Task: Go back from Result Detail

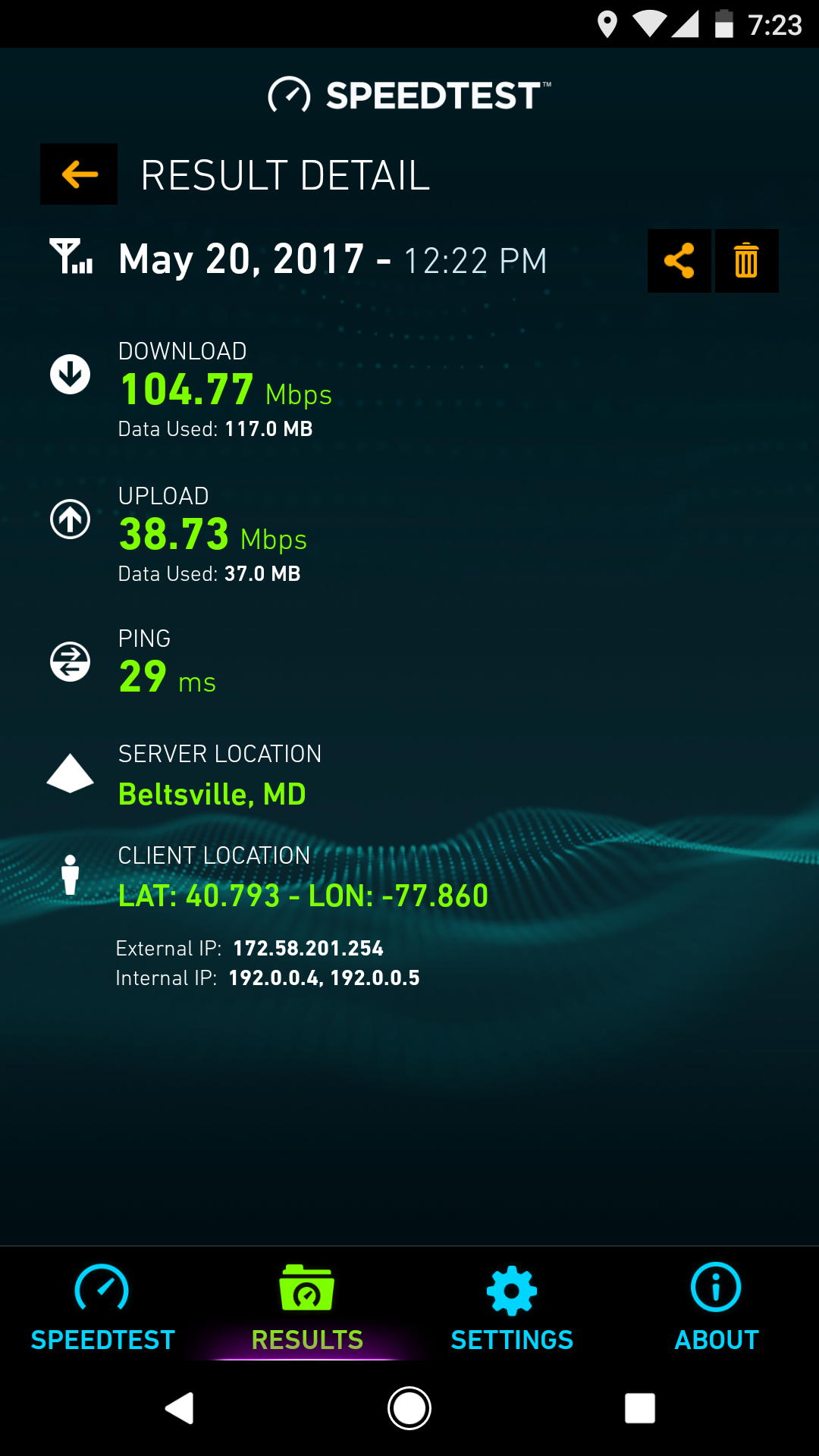Action: [x=79, y=174]
